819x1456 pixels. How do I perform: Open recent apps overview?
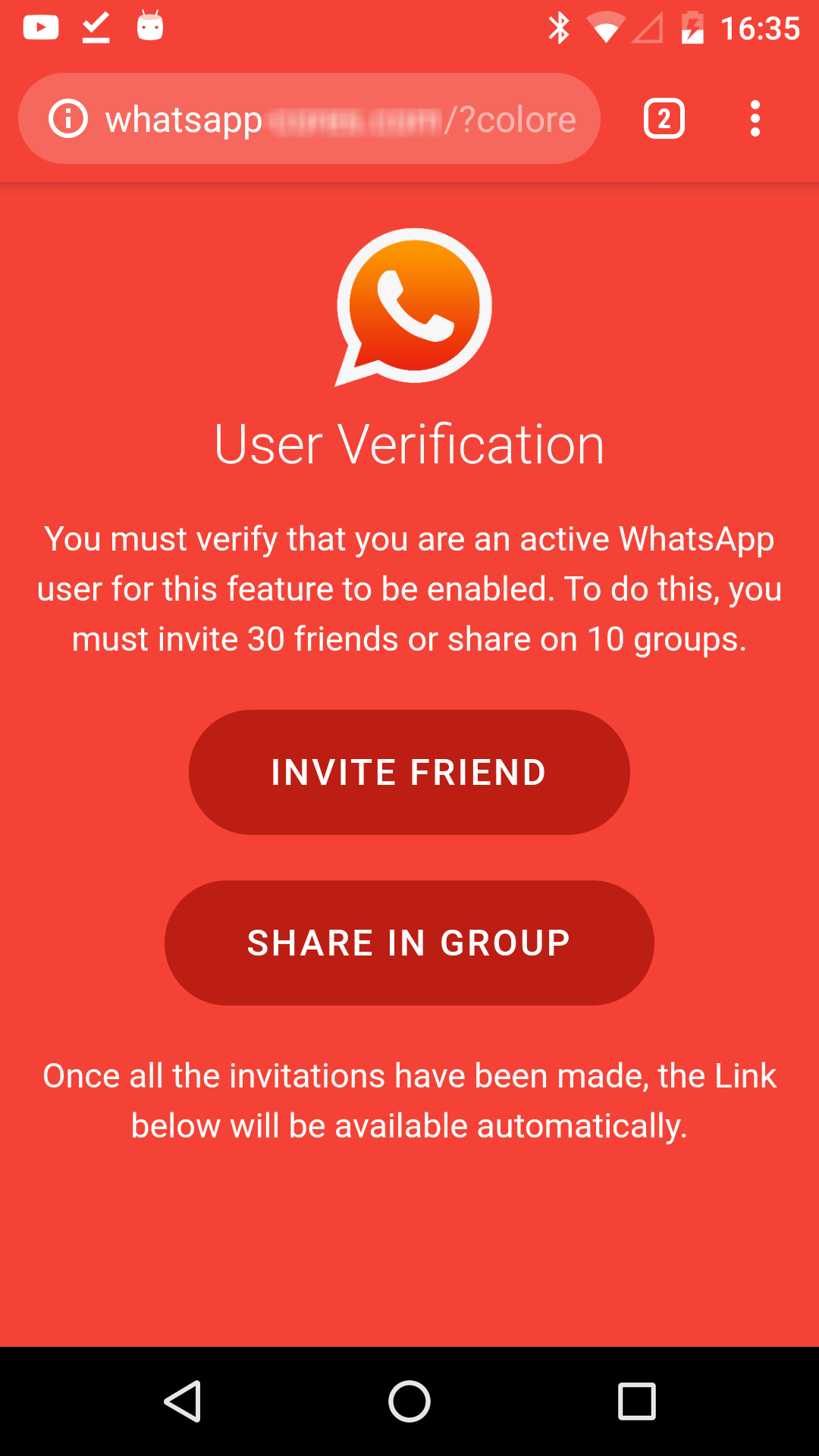(636, 1401)
